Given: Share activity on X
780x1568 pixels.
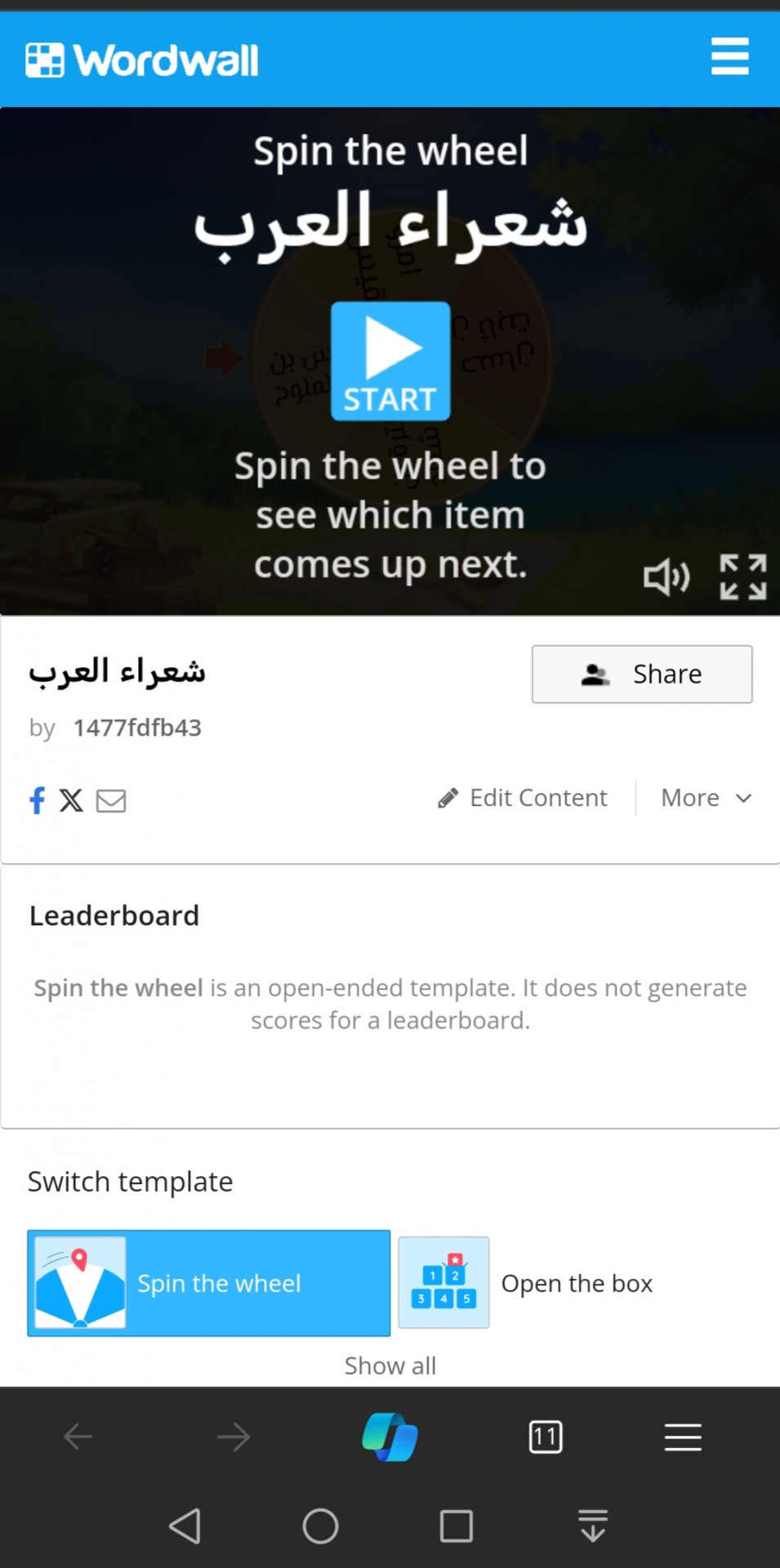Looking at the screenshot, I should pyautogui.click(x=72, y=800).
